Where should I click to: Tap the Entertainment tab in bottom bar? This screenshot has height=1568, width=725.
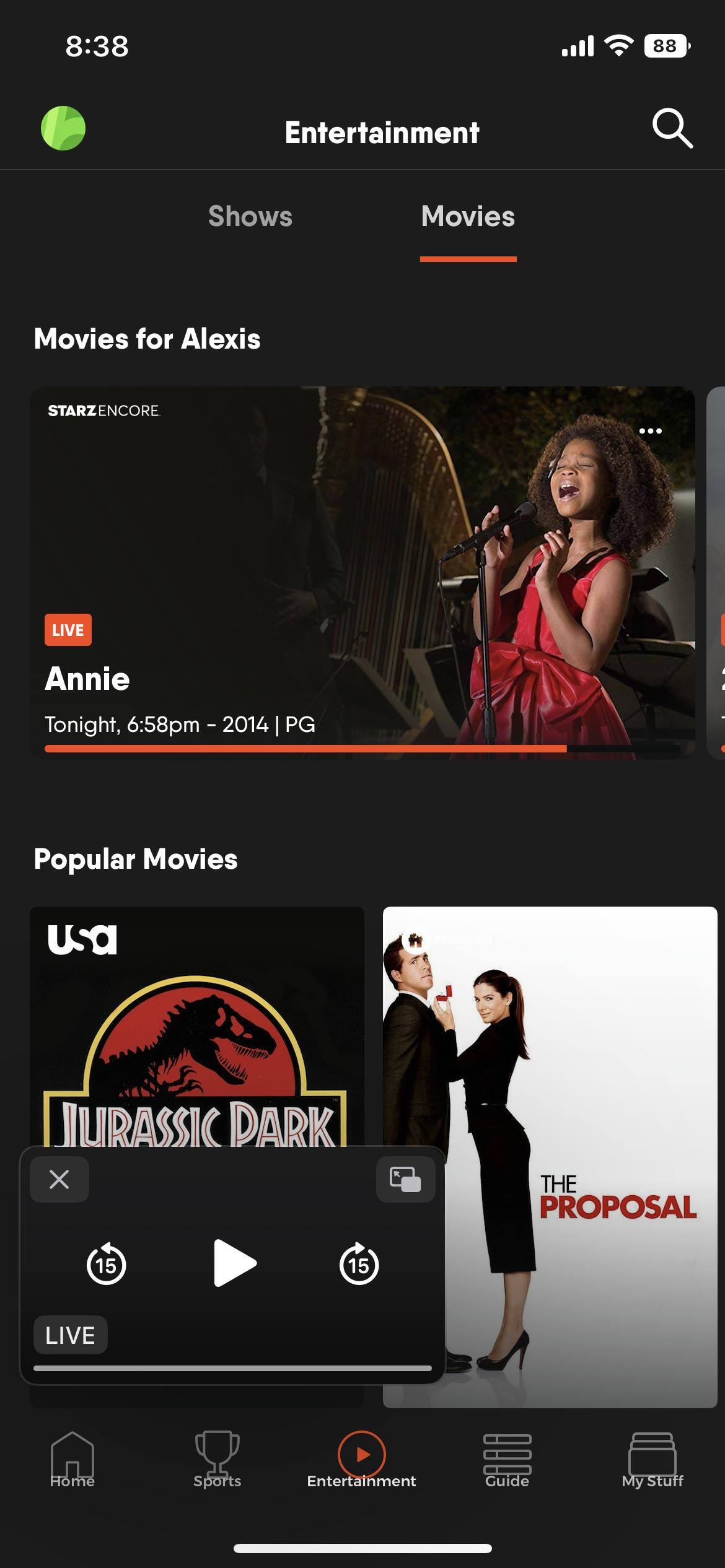362,1460
